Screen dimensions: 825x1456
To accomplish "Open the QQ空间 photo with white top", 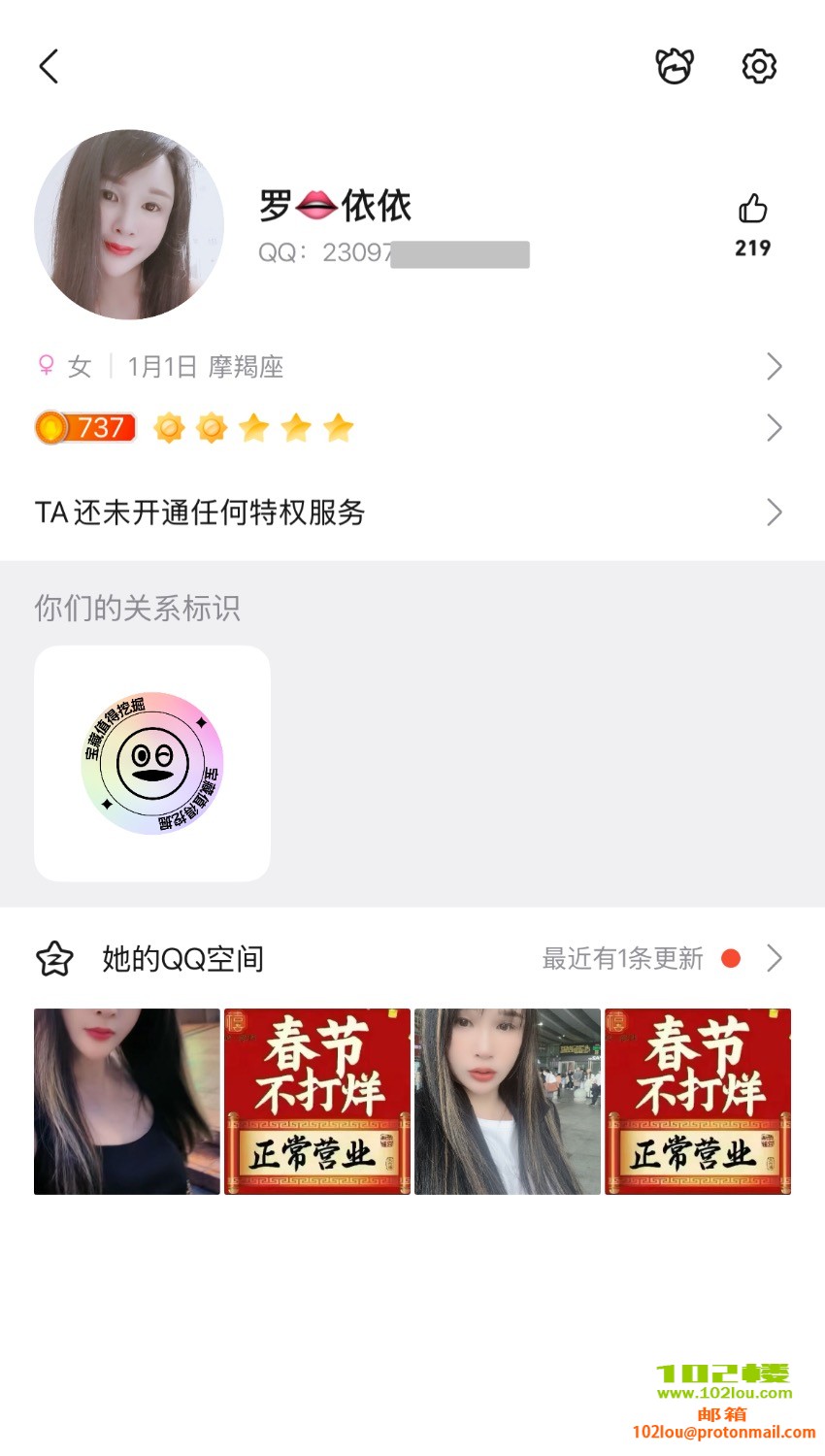I will (508, 1102).
